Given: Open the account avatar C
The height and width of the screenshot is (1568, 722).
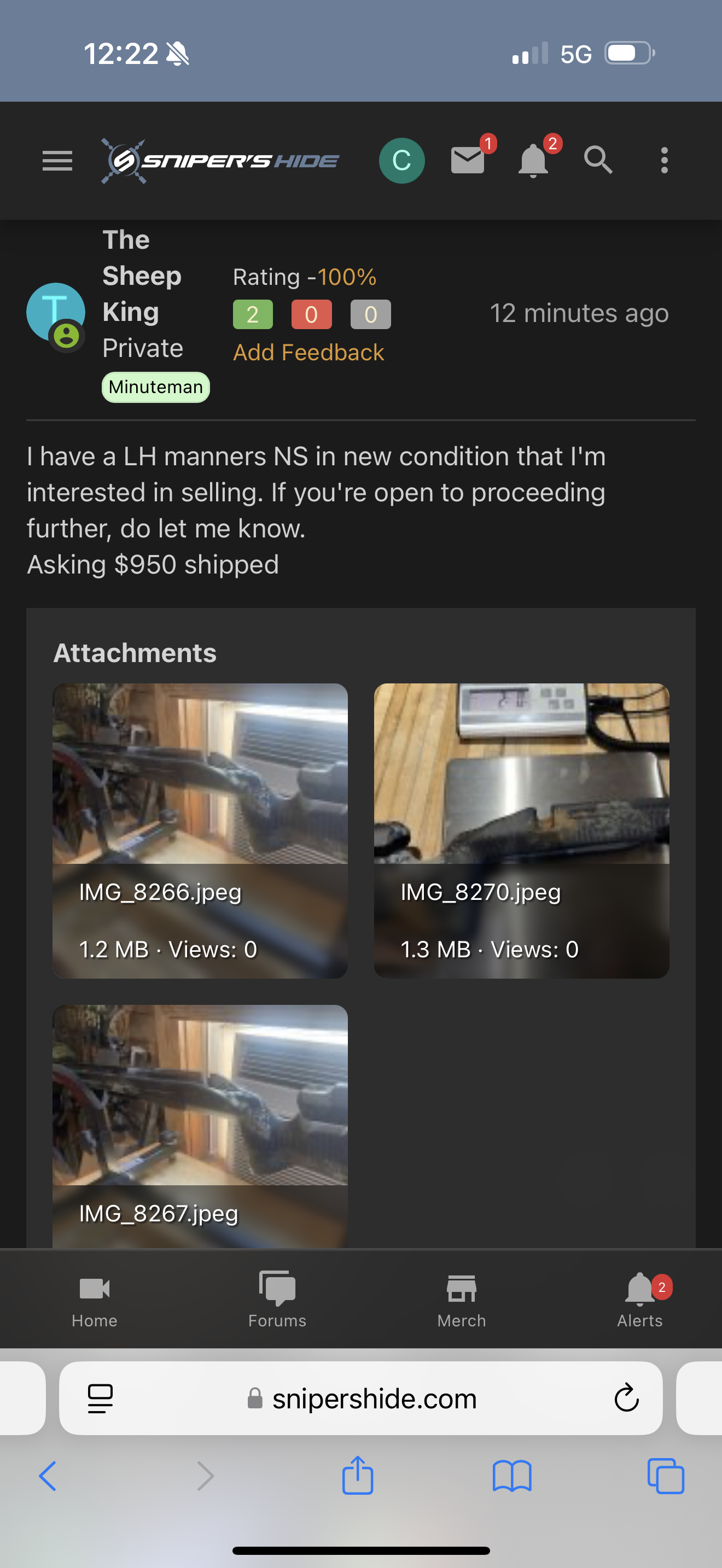Looking at the screenshot, I should coord(402,161).
